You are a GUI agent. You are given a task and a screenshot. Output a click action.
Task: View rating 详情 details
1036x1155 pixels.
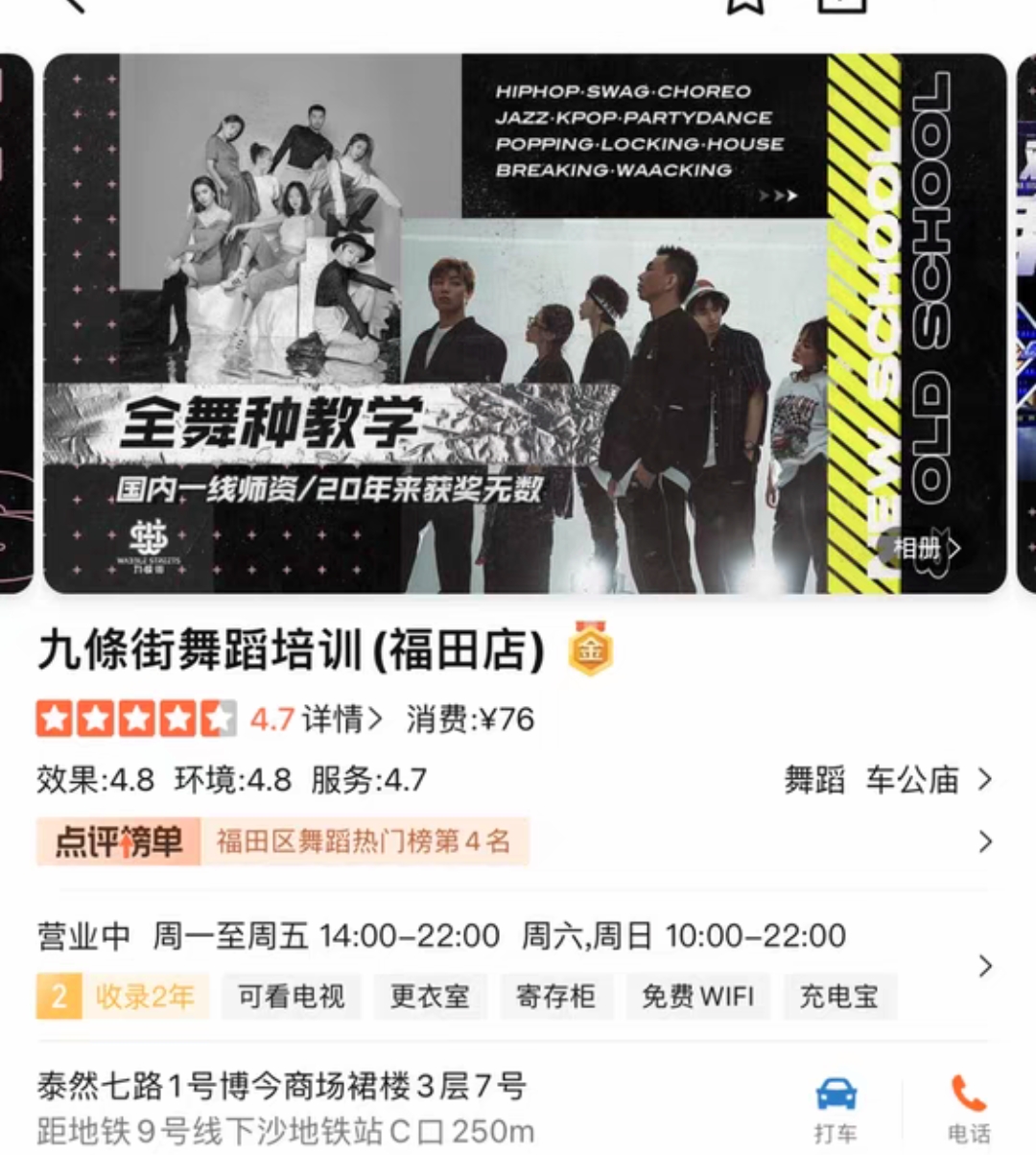coord(341,719)
